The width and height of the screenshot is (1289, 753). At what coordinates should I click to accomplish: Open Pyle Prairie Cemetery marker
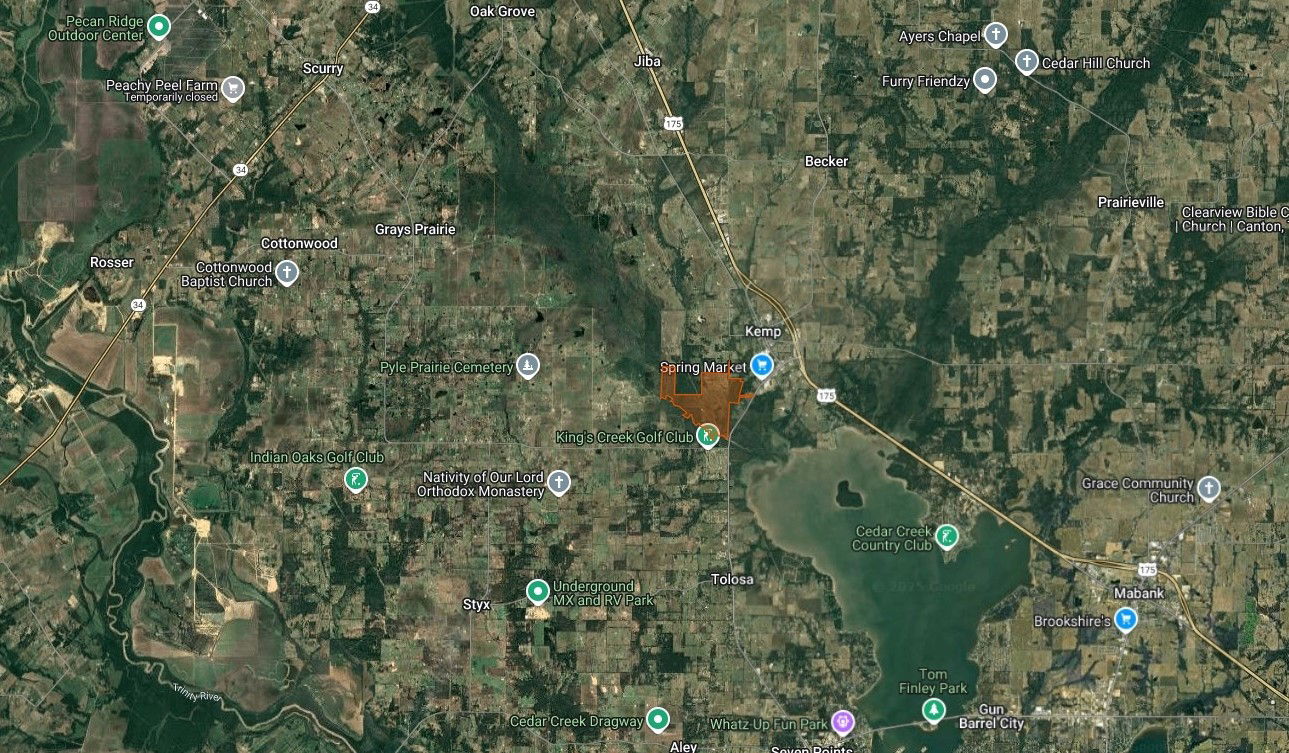(x=528, y=366)
